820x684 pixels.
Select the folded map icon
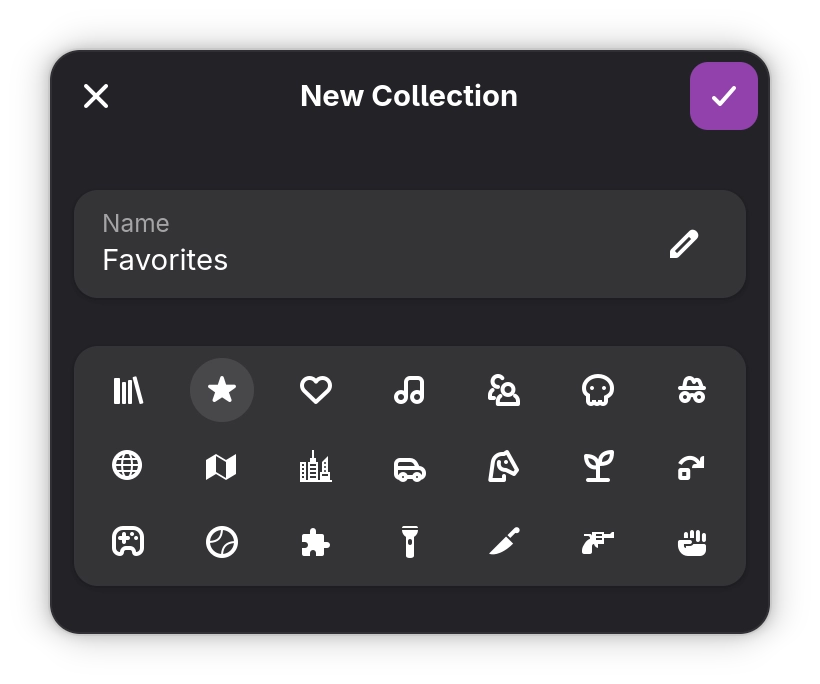pyautogui.click(x=221, y=466)
